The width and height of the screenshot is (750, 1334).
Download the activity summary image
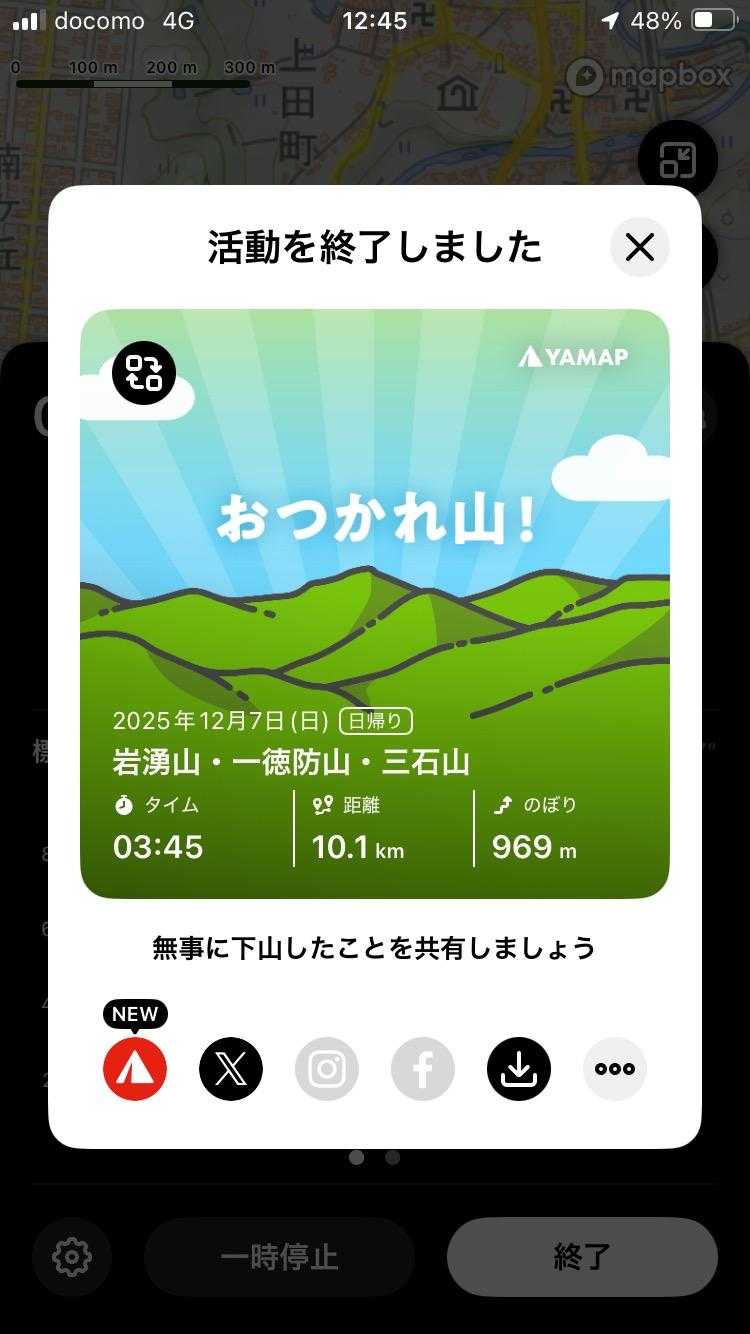(x=519, y=1069)
